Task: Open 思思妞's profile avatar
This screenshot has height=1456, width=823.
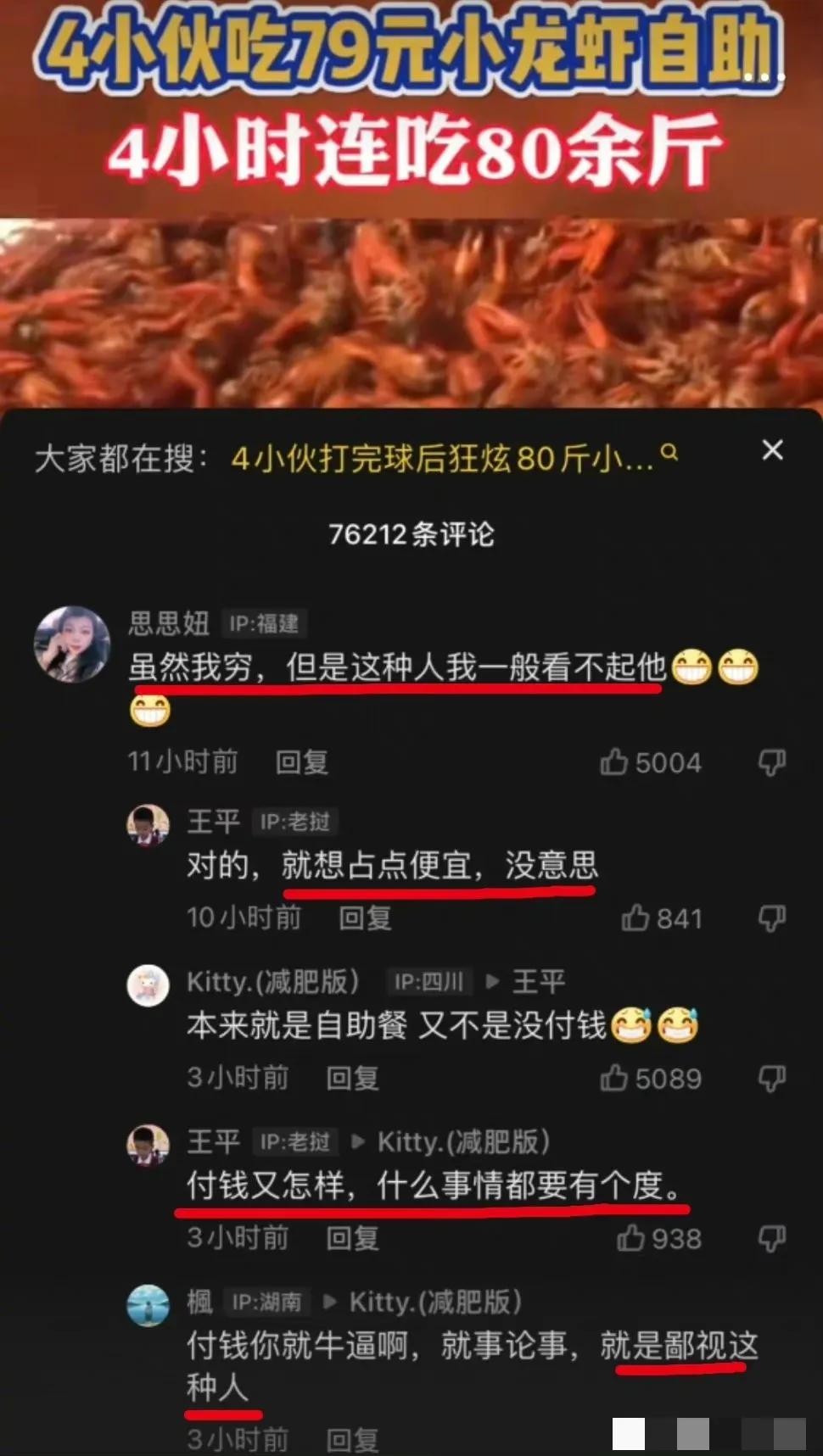Action: (72, 644)
